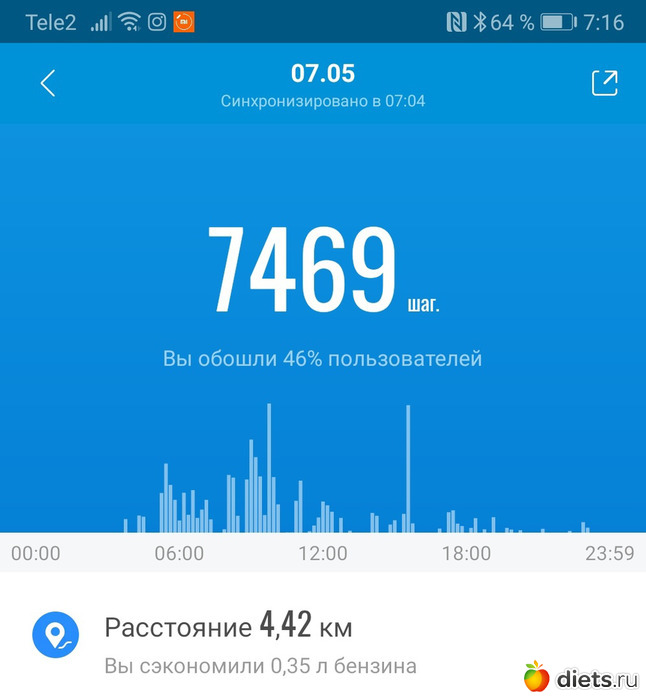The width and height of the screenshot is (646, 700).
Task: Share the 07.05 step statistics
Action: tap(604, 83)
